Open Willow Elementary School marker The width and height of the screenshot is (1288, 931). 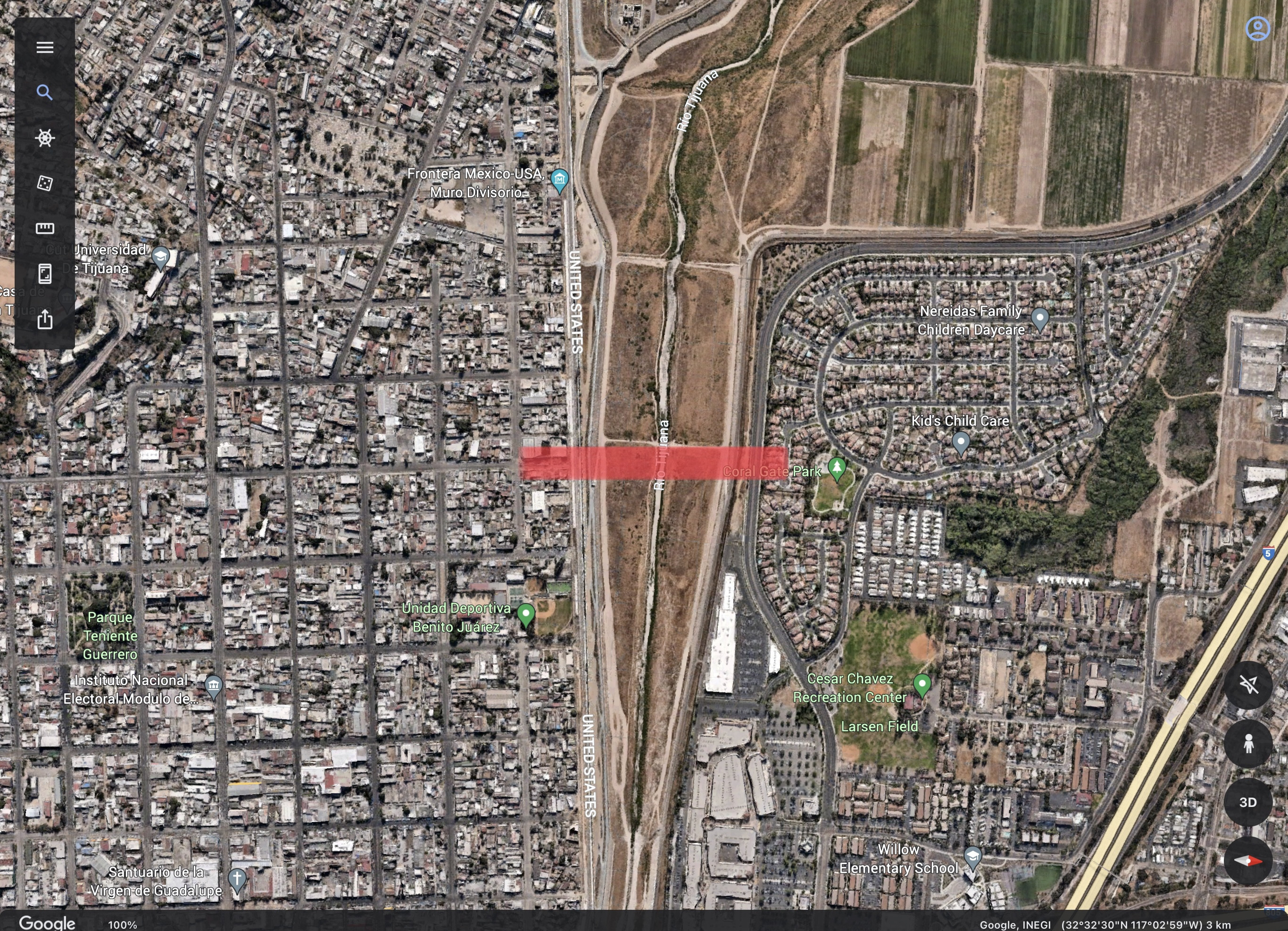[x=972, y=858]
